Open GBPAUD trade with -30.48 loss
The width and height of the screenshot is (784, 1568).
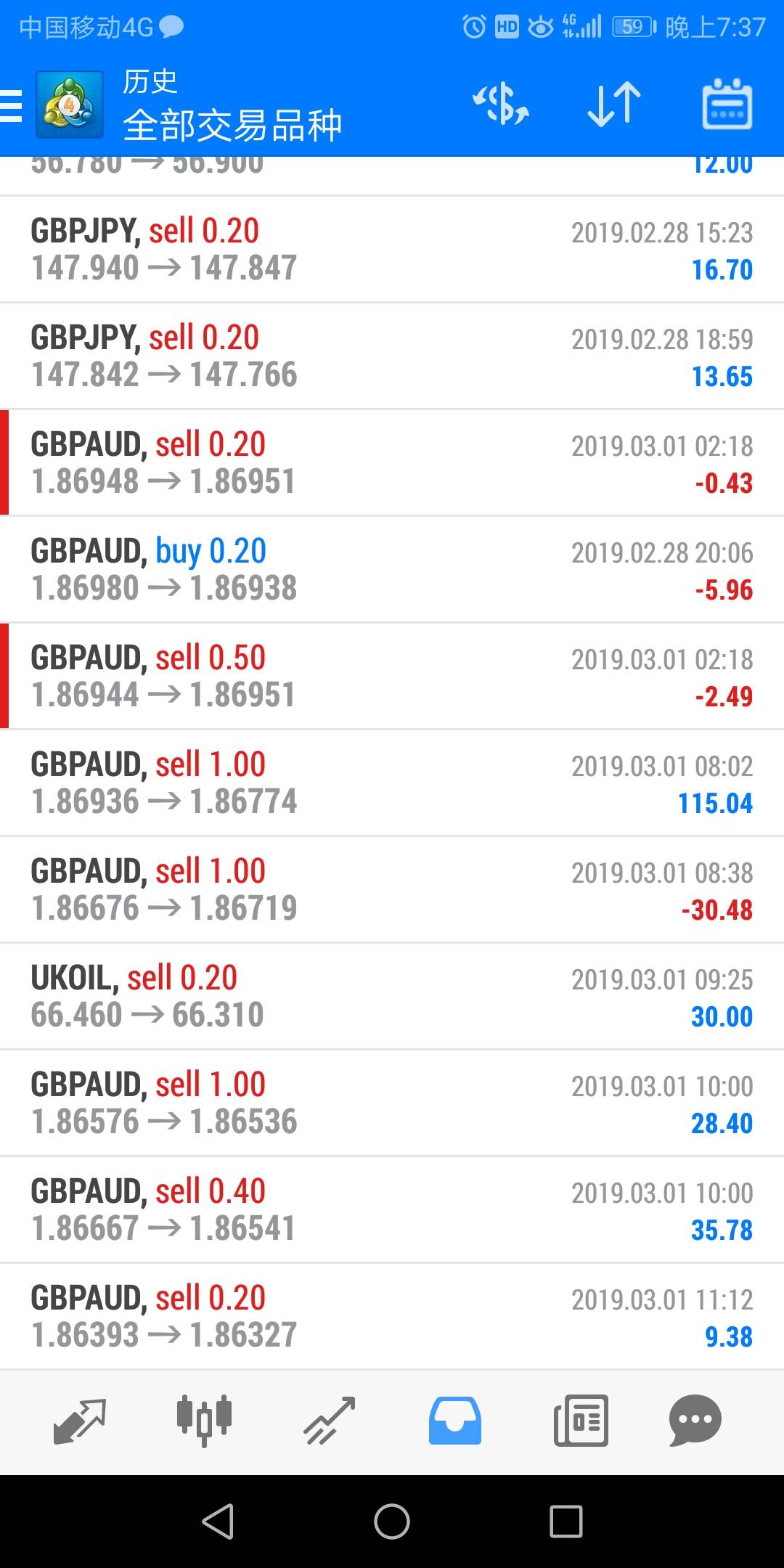pyautogui.click(x=392, y=889)
